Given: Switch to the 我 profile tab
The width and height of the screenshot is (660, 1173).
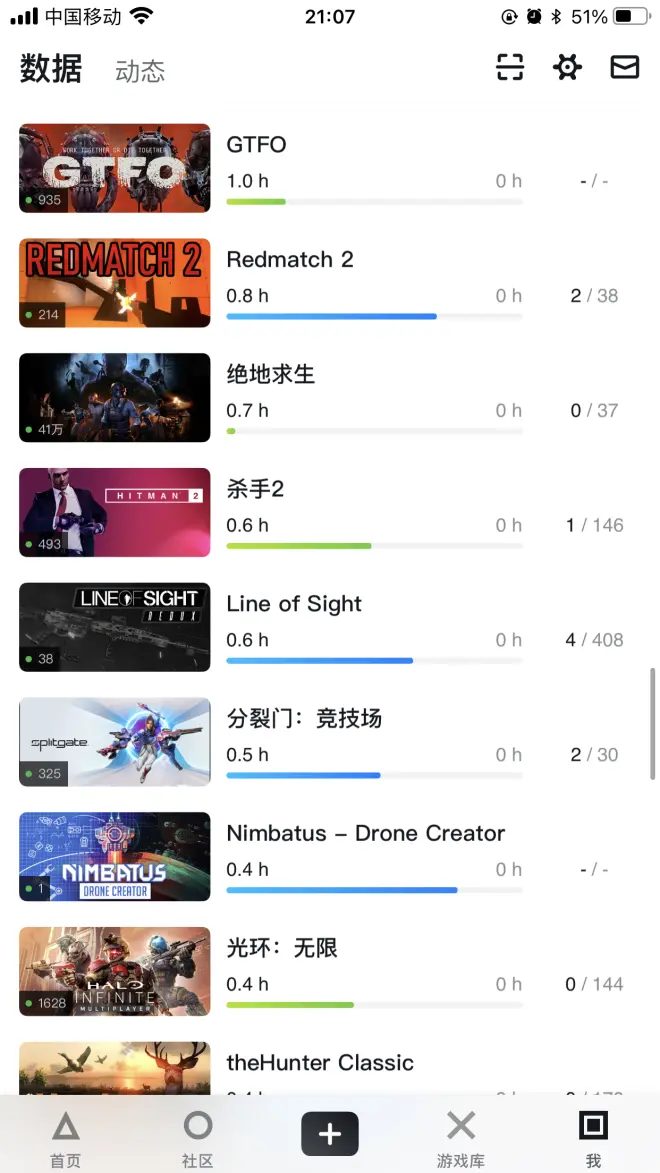Looking at the screenshot, I should tap(593, 1139).
